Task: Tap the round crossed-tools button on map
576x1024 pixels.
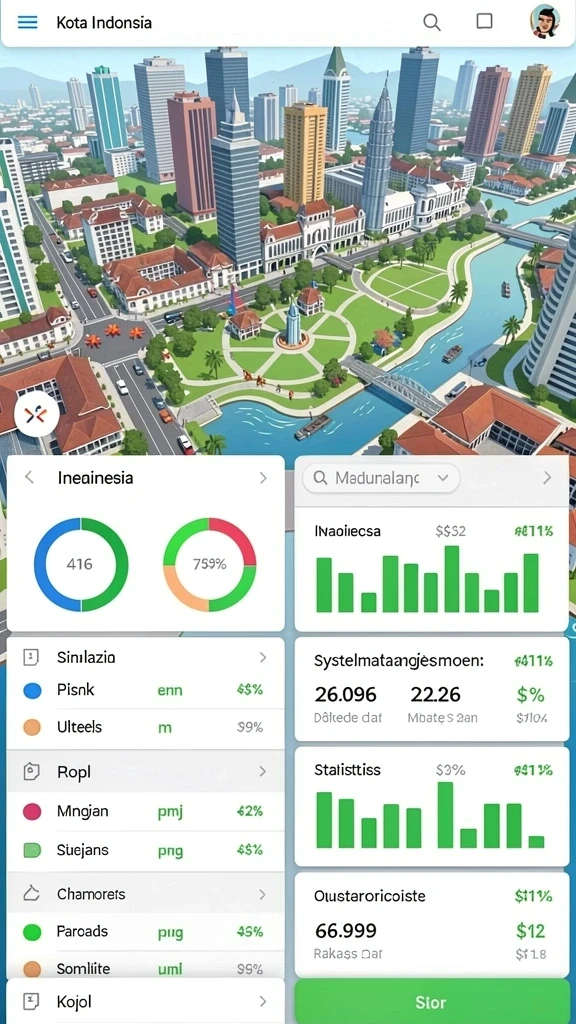Action: [37, 414]
